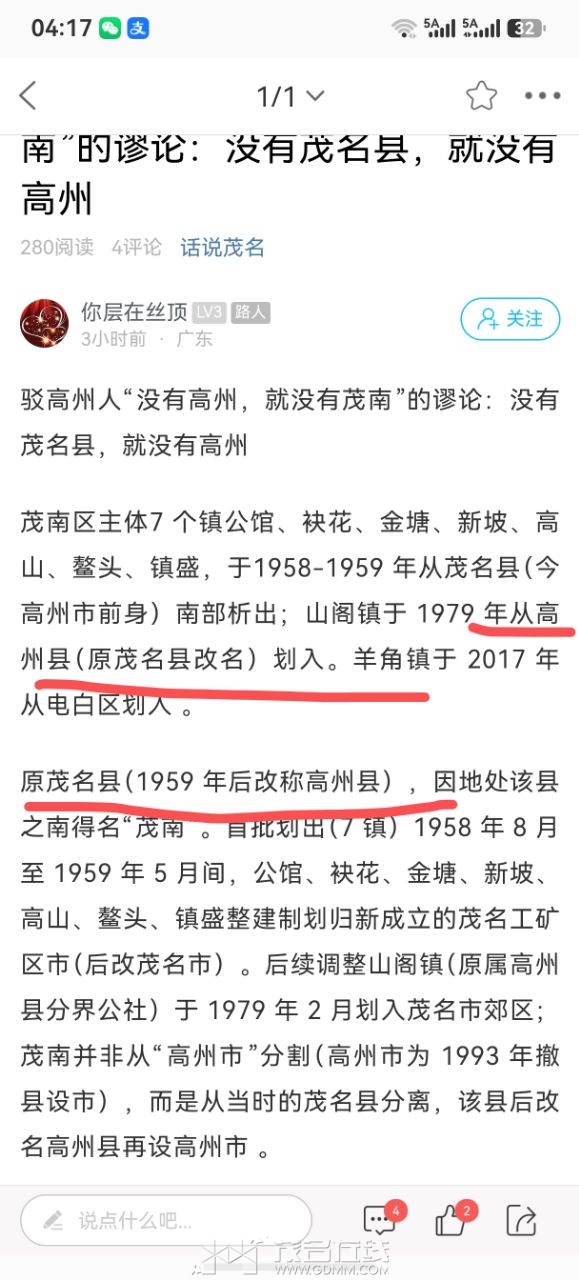Open the 话说茂名 forum link
The image size is (579, 1280).
click(222, 247)
